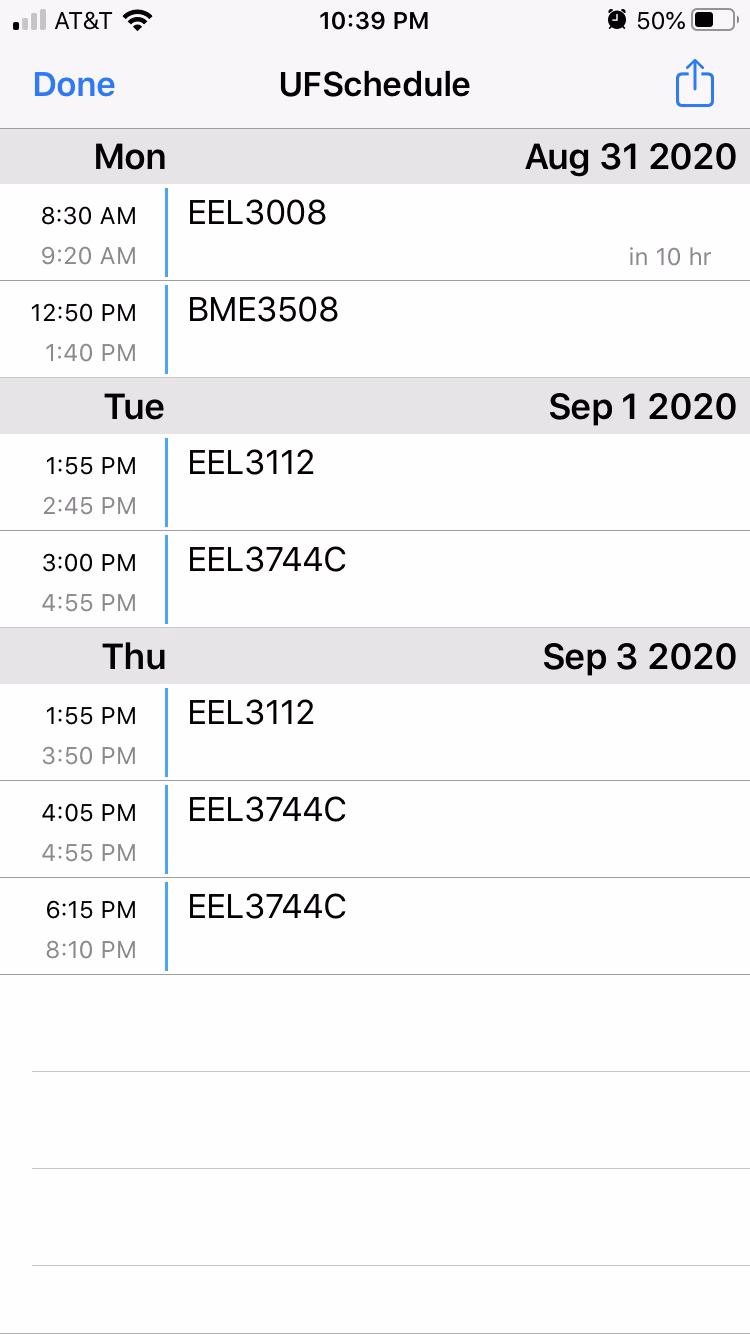Open the Share sheet icon
The image size is (750, 1334).
[694, 83]
